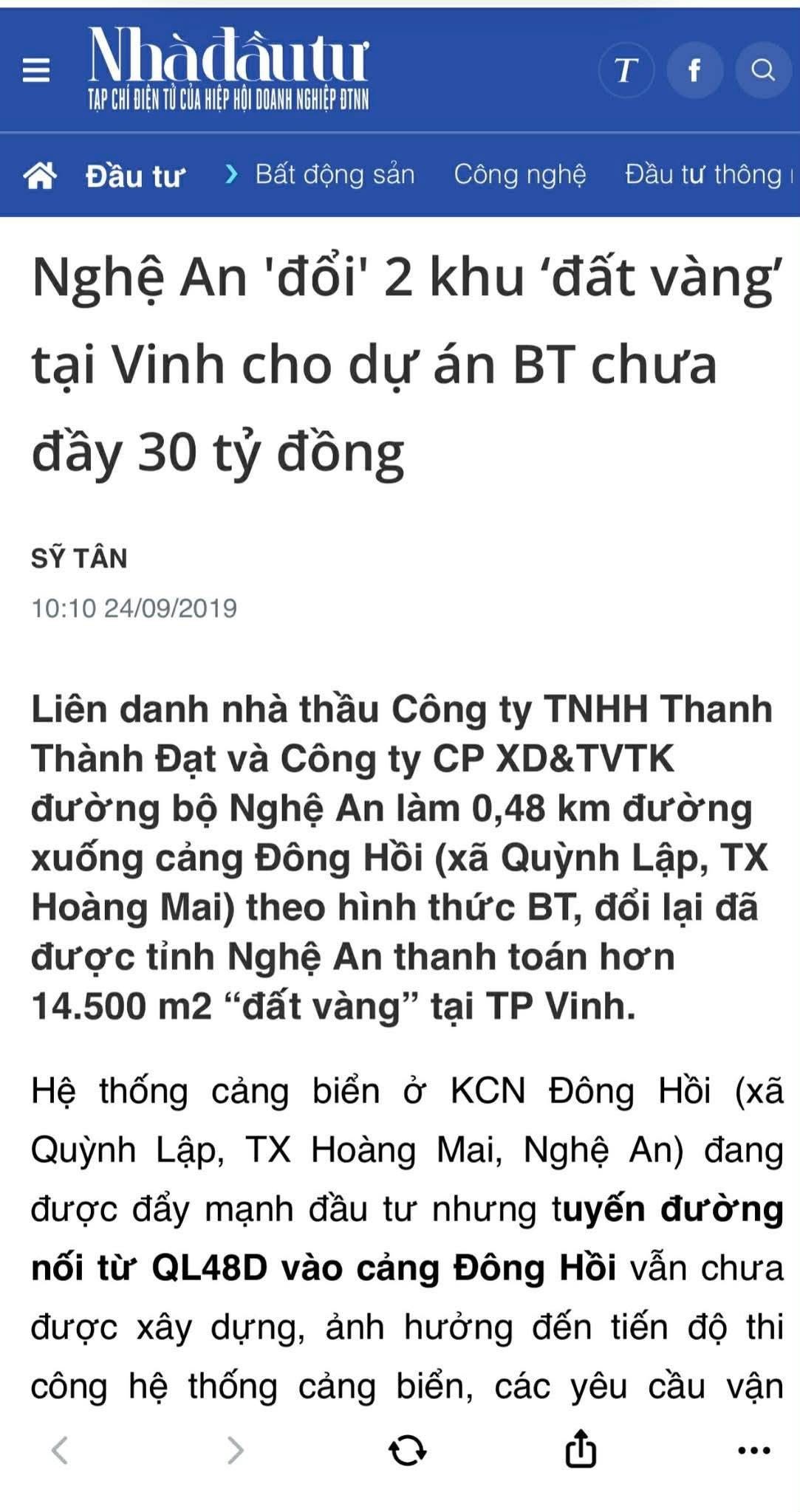The height and width of the screenshot is (1512, 800).
Task: Change text size with T icon
Action: click(x=626, y=71)
